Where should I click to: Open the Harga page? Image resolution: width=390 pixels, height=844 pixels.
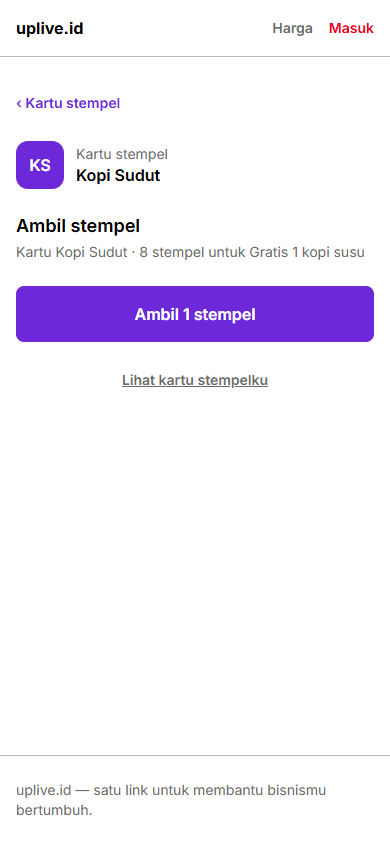coord(292,28)
